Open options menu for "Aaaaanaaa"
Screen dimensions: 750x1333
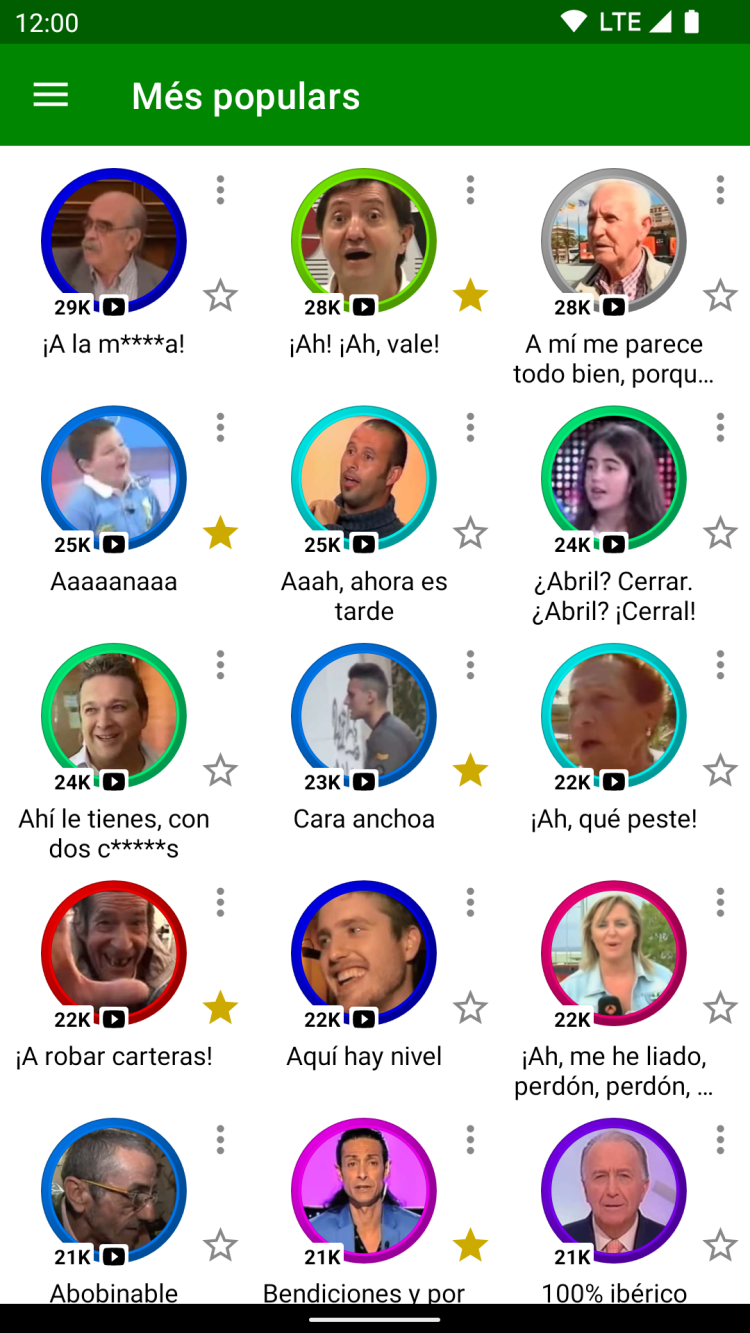coord(220,427)
